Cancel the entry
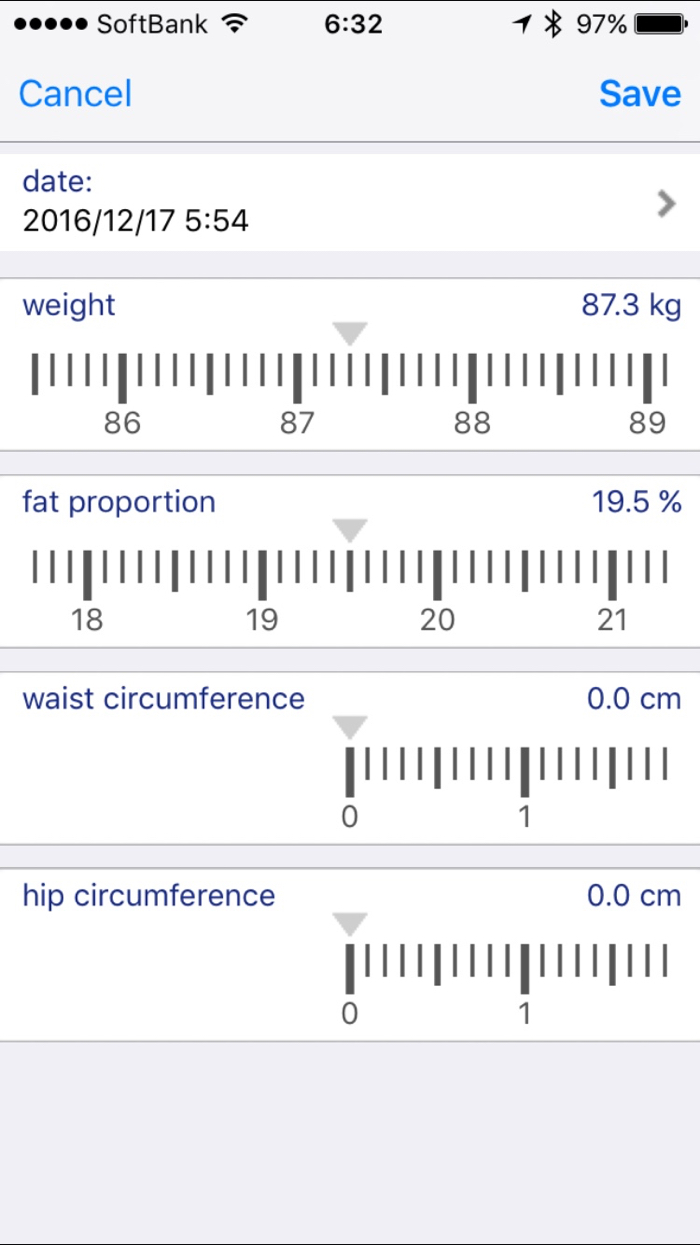 (75, 94)
